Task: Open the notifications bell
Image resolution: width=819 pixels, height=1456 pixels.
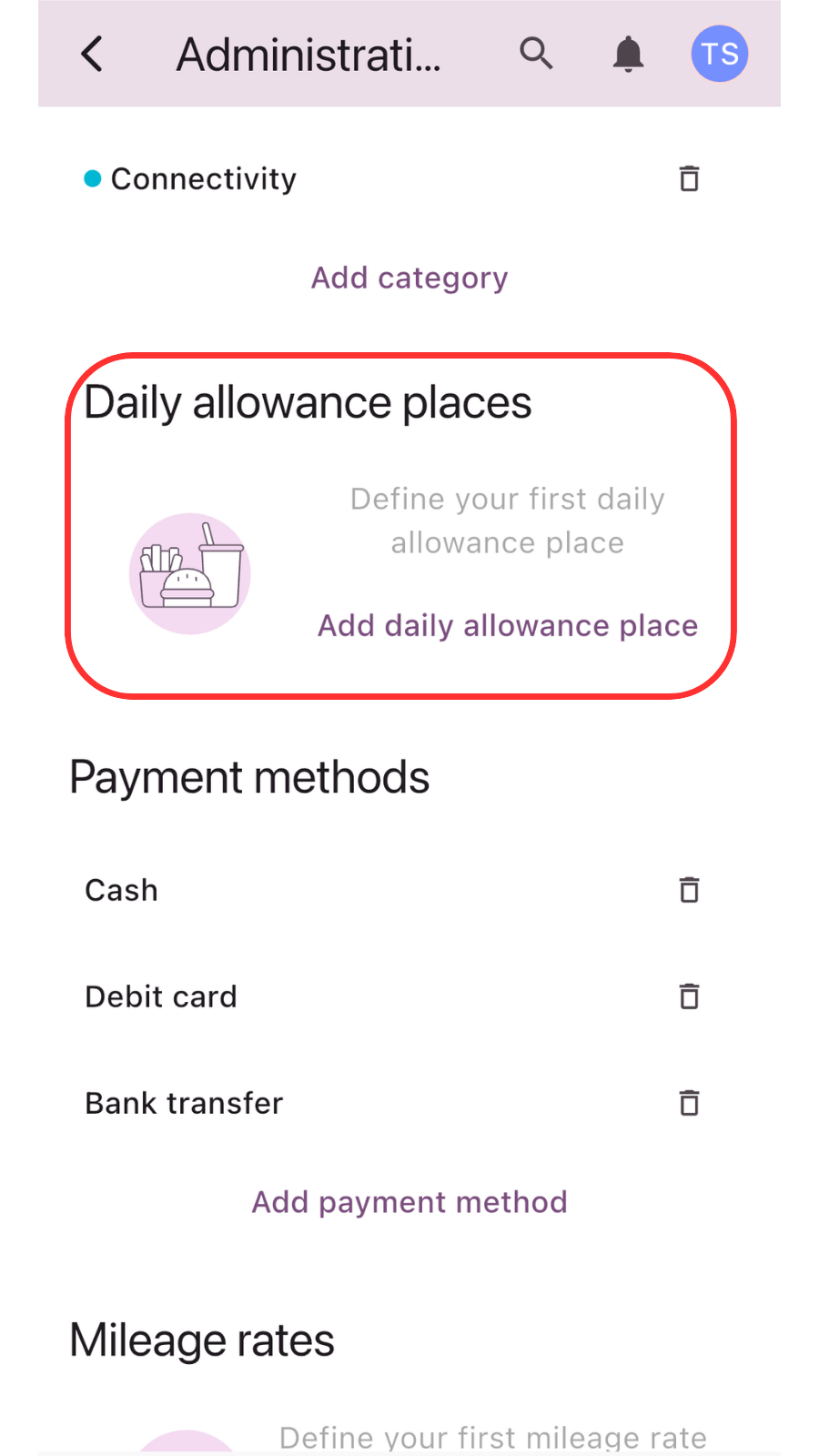Action: (x=628, y=55)
